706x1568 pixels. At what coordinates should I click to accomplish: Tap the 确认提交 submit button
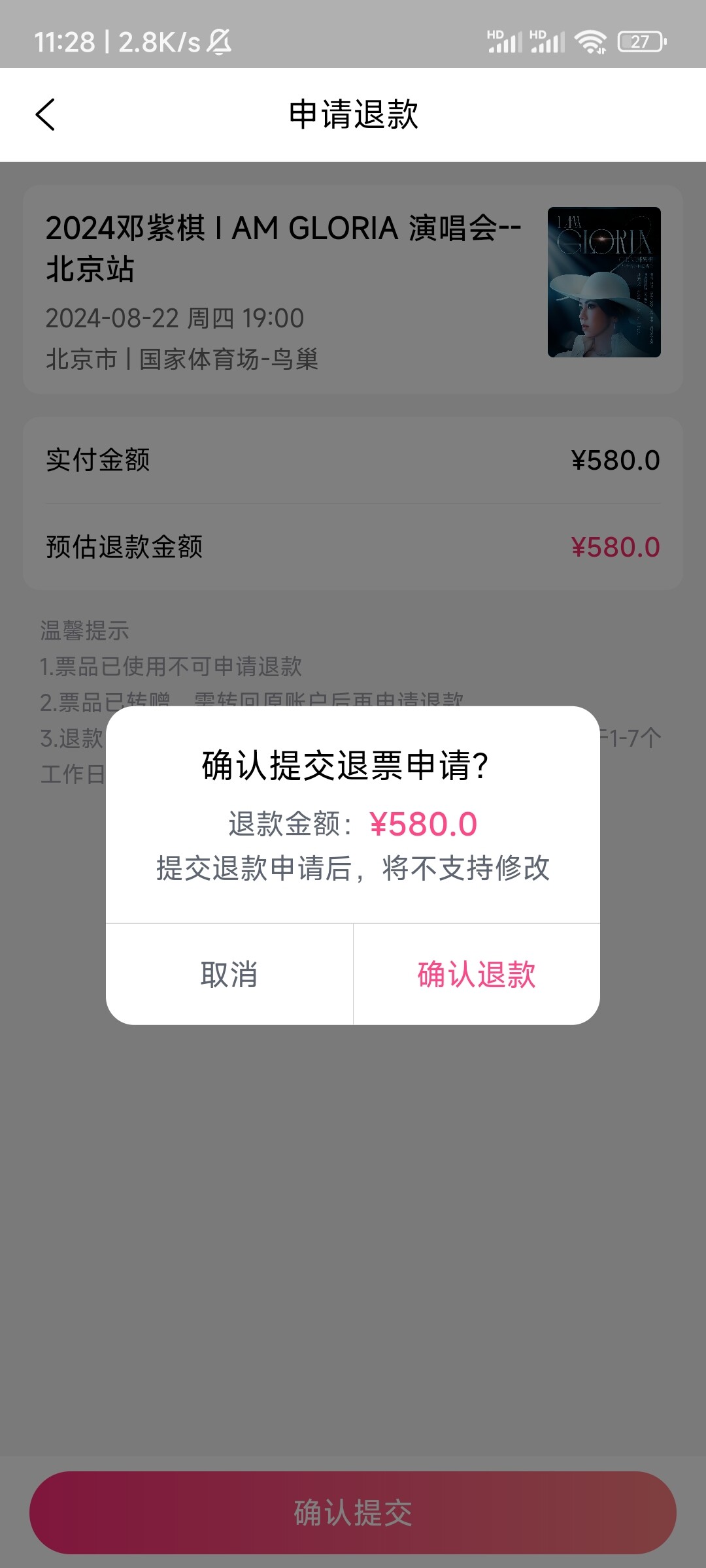353,1512
